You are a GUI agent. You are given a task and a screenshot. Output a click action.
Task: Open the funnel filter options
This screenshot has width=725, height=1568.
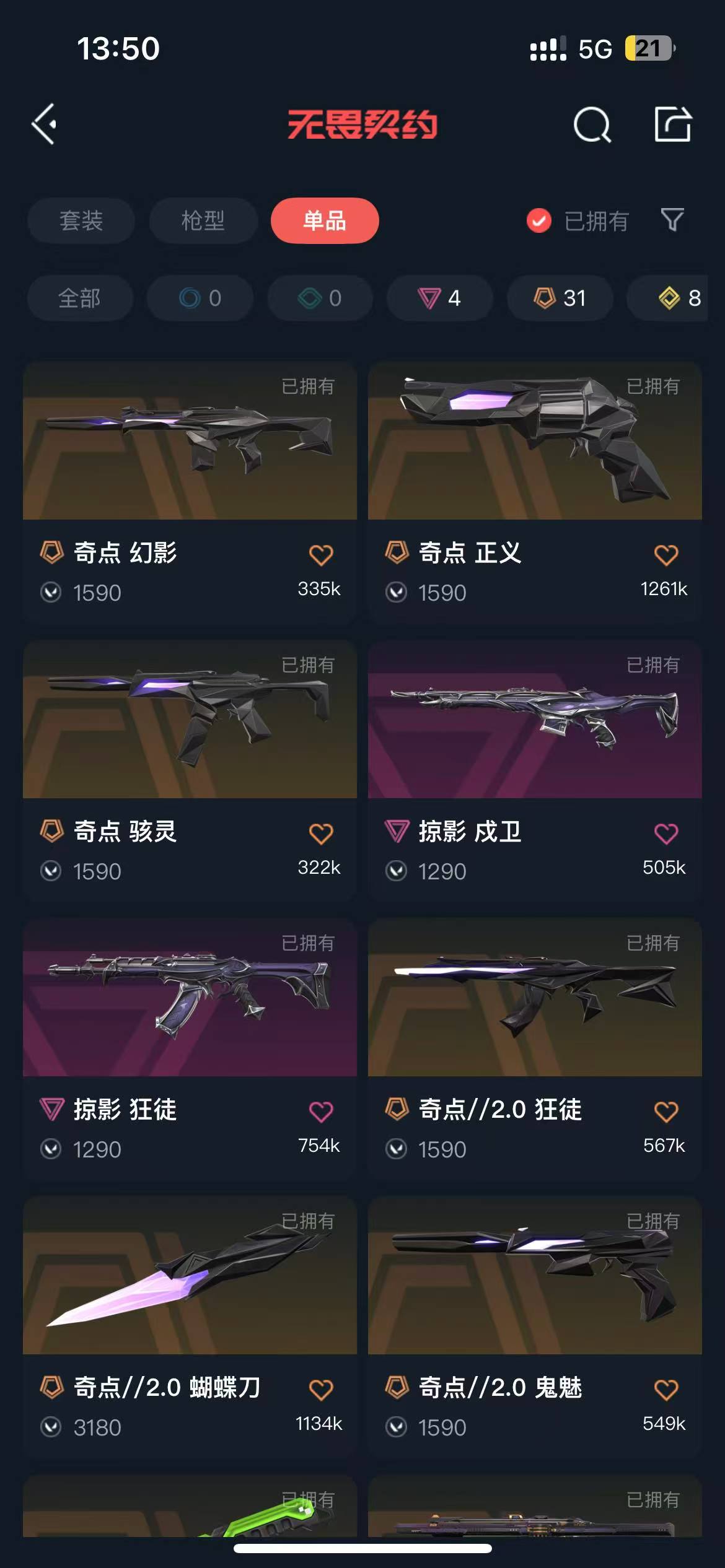(x=672, y=220)
